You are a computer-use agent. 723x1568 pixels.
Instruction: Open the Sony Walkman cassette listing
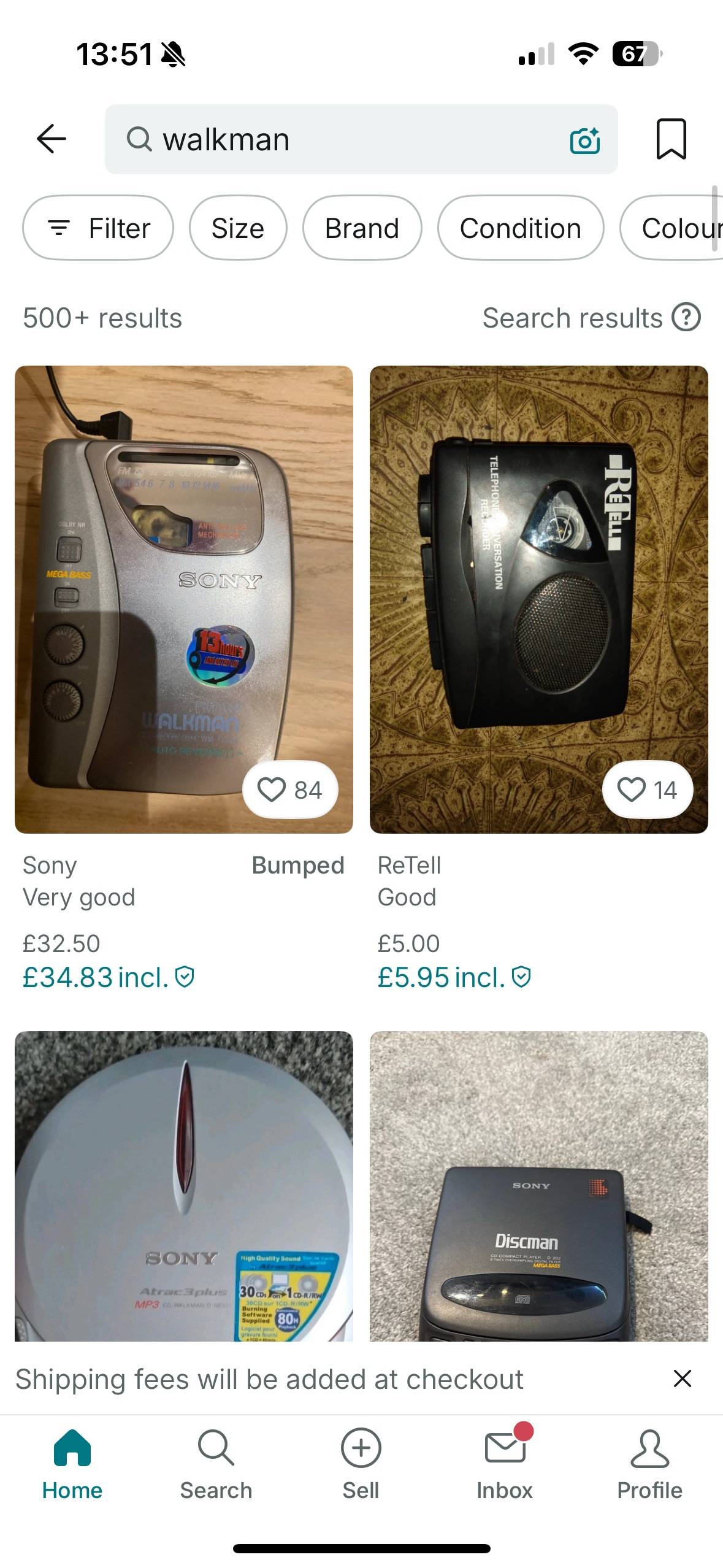184,599
